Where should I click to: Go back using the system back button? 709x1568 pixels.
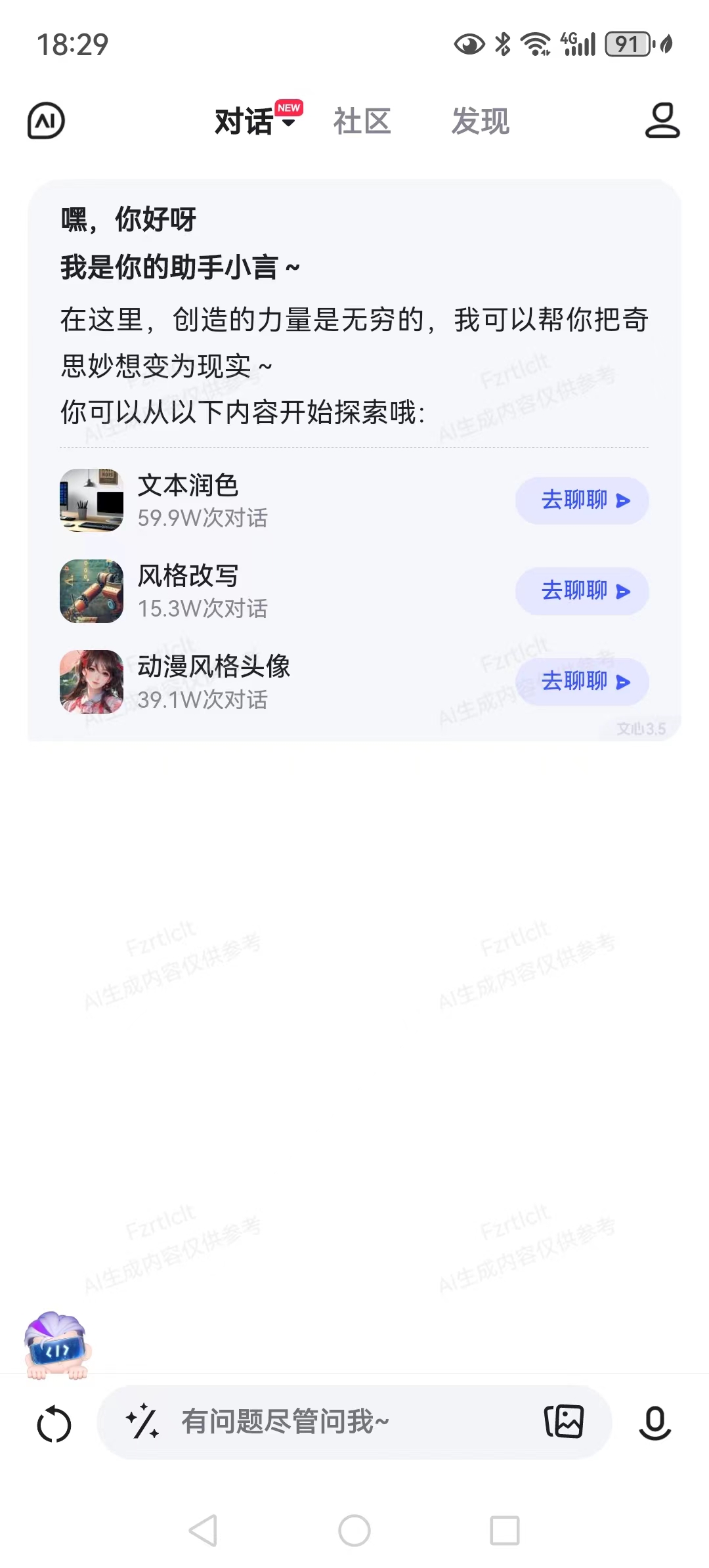pyautogui.click(x=203, y=1531)
